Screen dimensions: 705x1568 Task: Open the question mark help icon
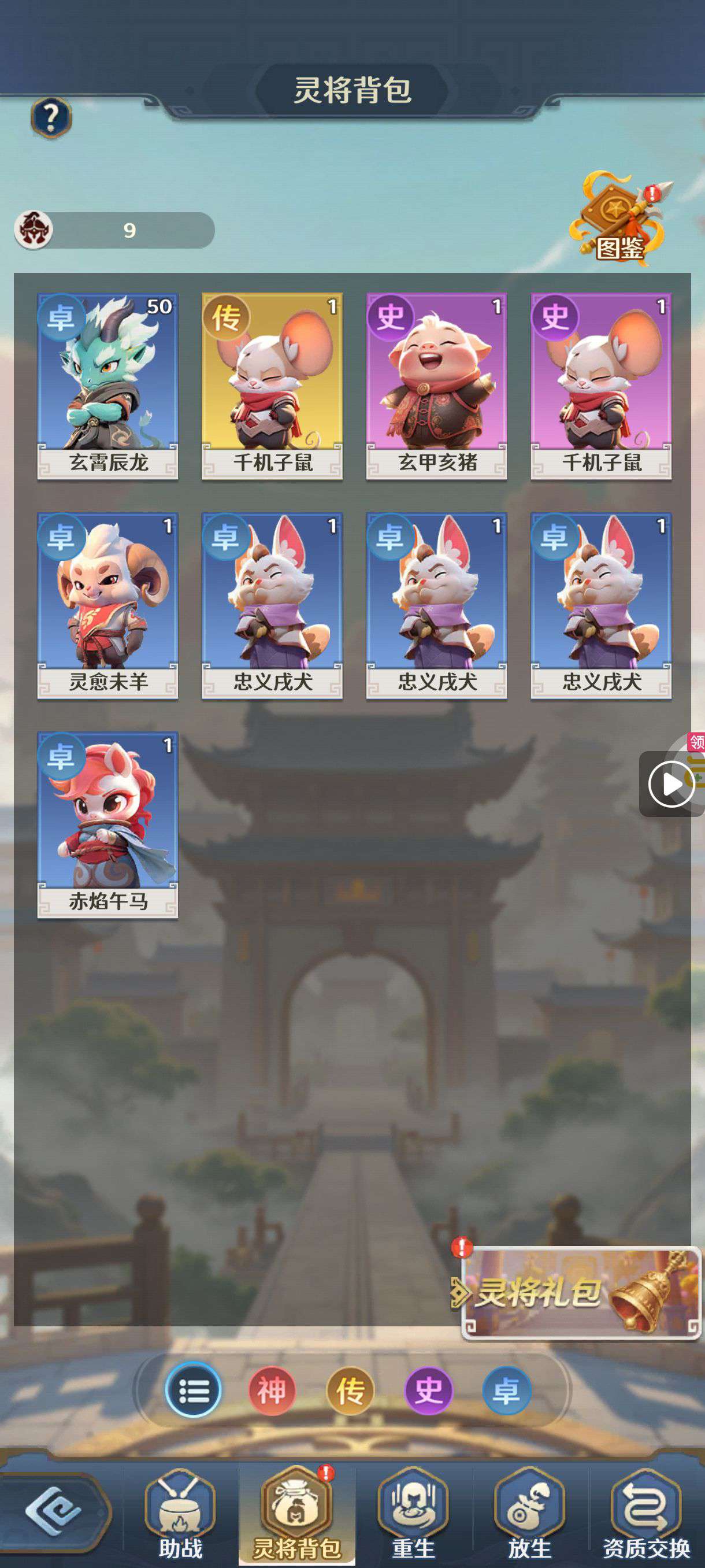pos(51,117)
